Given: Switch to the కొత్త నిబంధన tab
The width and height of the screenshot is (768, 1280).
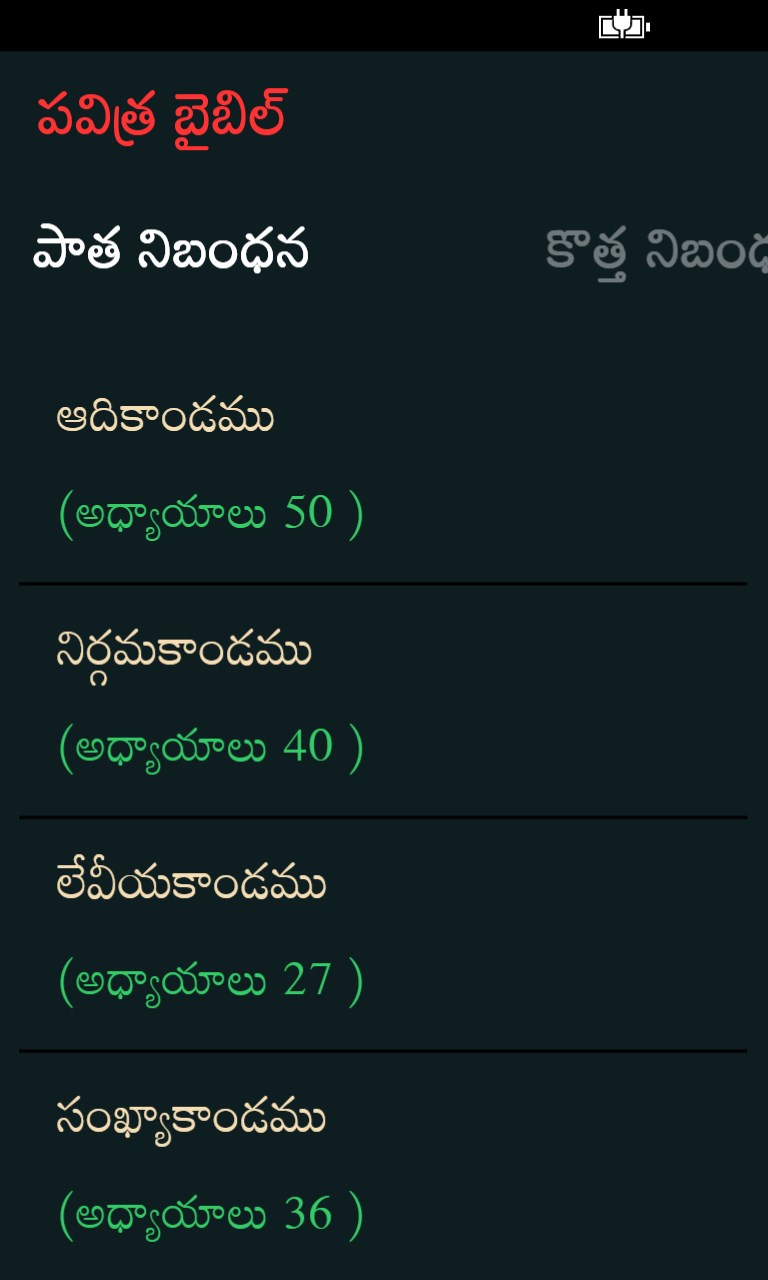Looking at the screenshot, I should [x=655, y=251].
